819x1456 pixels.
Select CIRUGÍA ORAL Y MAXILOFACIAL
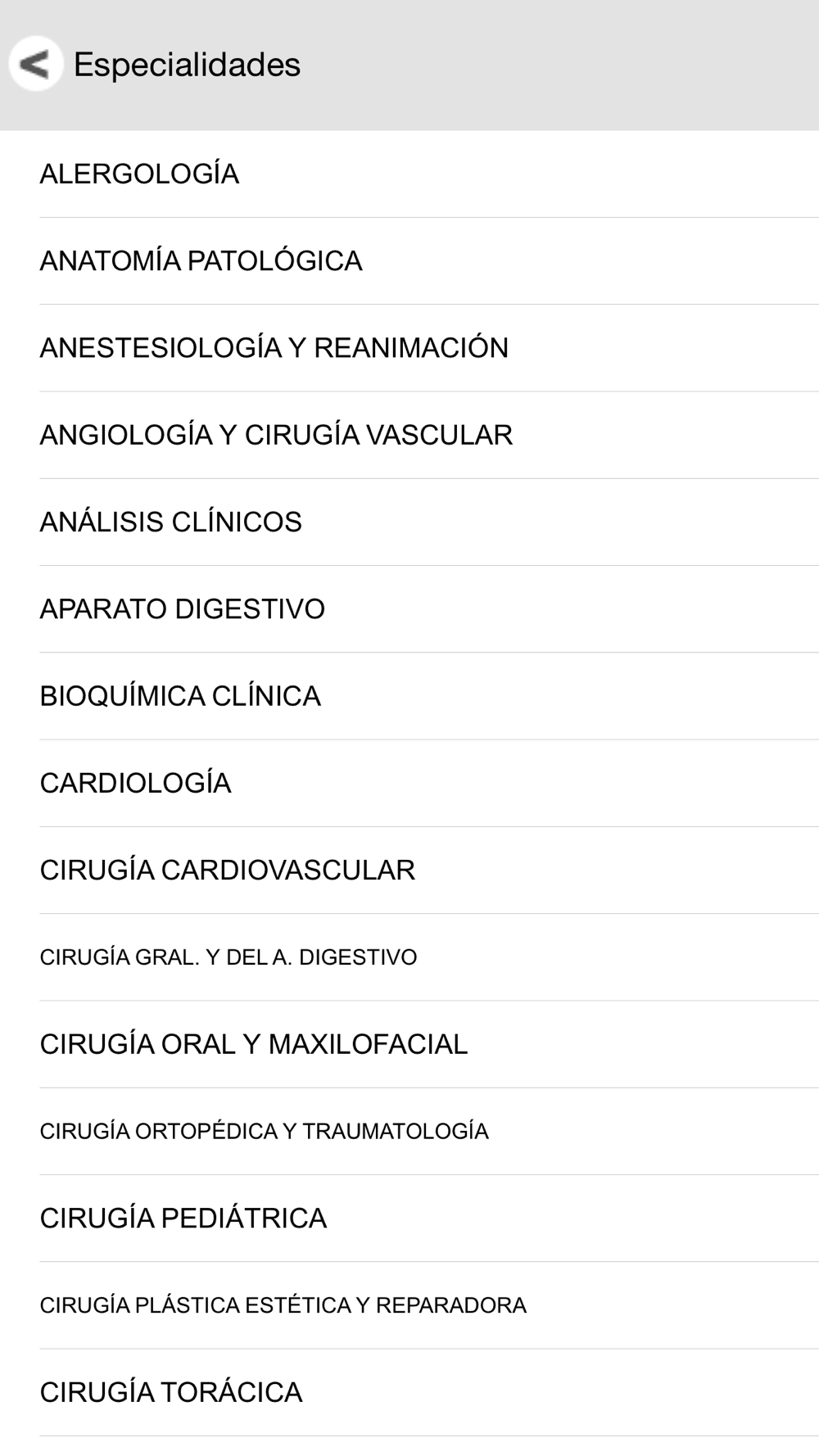[x=253, y=1044]
